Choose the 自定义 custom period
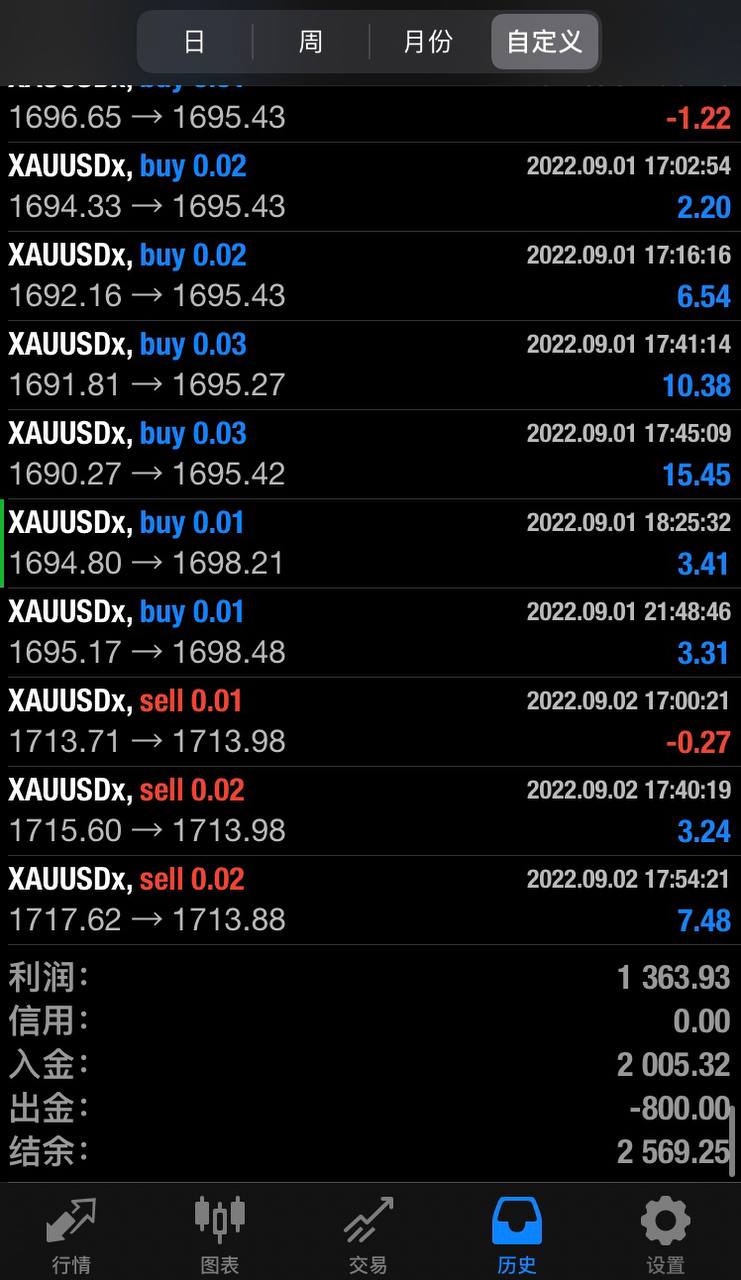Screen dimensions: 741x1280 [x=544, y=42]
